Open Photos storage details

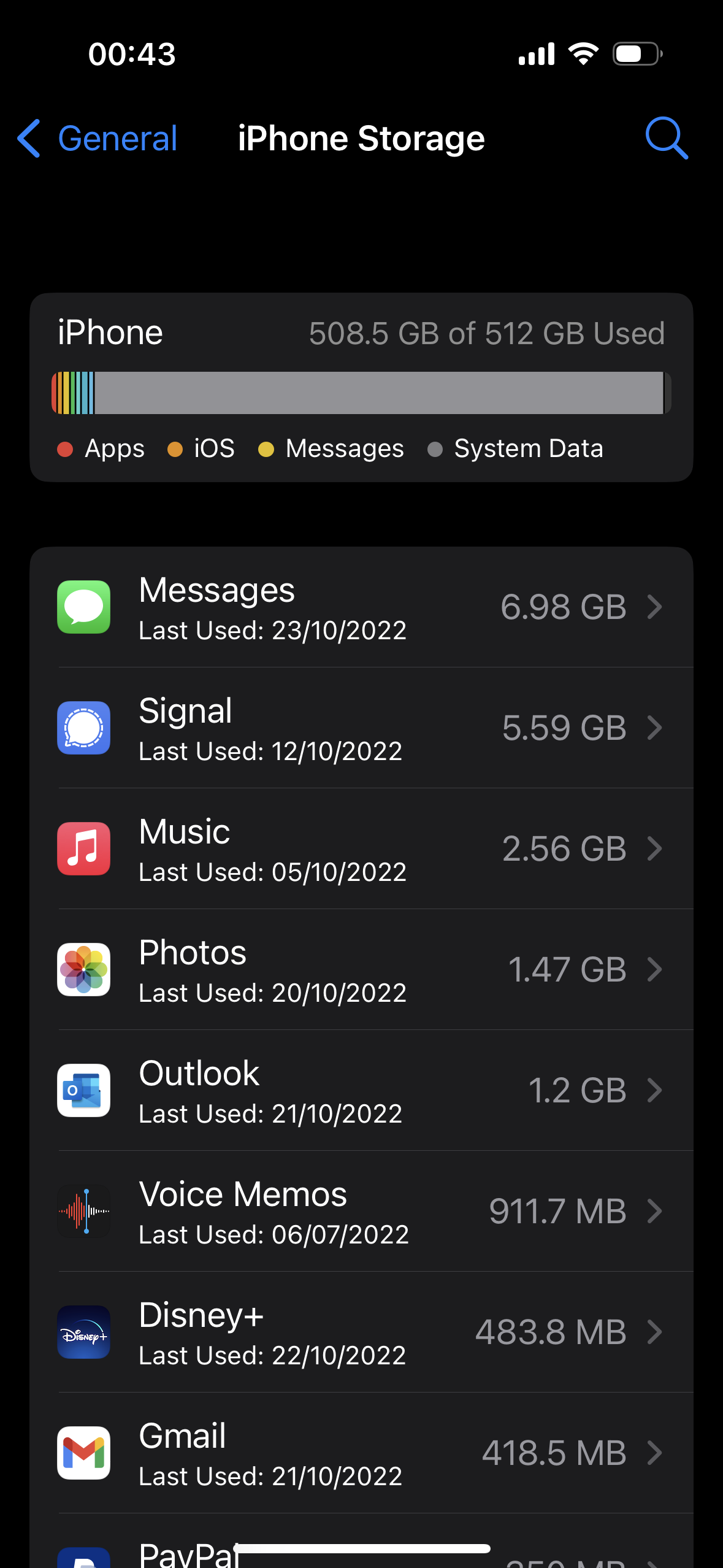361,970
